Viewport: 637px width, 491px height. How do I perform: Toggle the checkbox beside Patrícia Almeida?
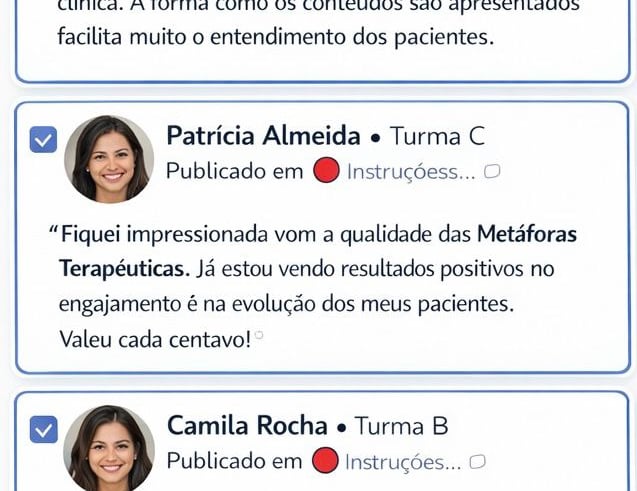click(43, 140)
